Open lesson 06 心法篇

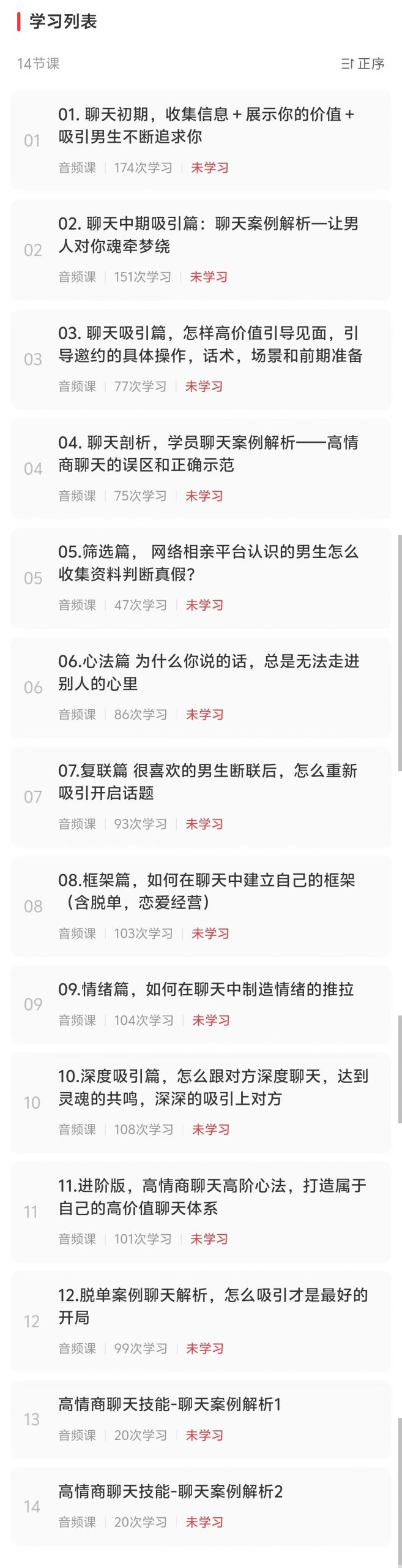pos(208,673)
